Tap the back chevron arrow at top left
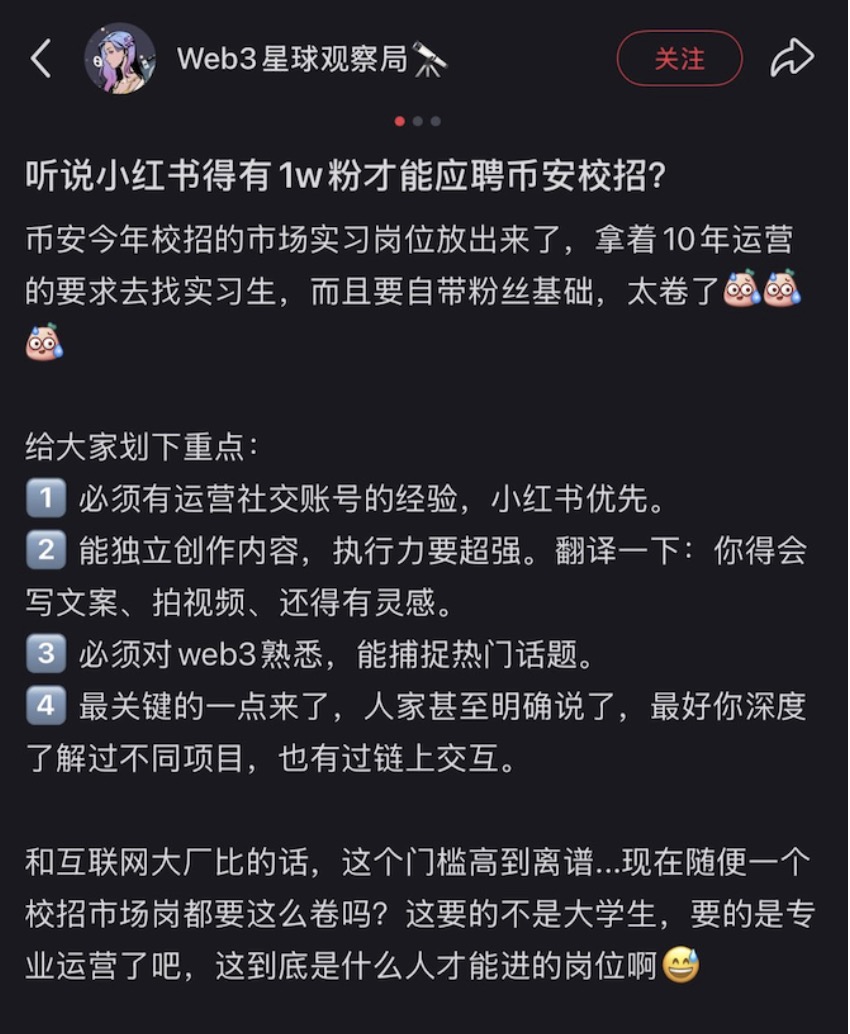850x1034 pixels. (x=41, y=57)
